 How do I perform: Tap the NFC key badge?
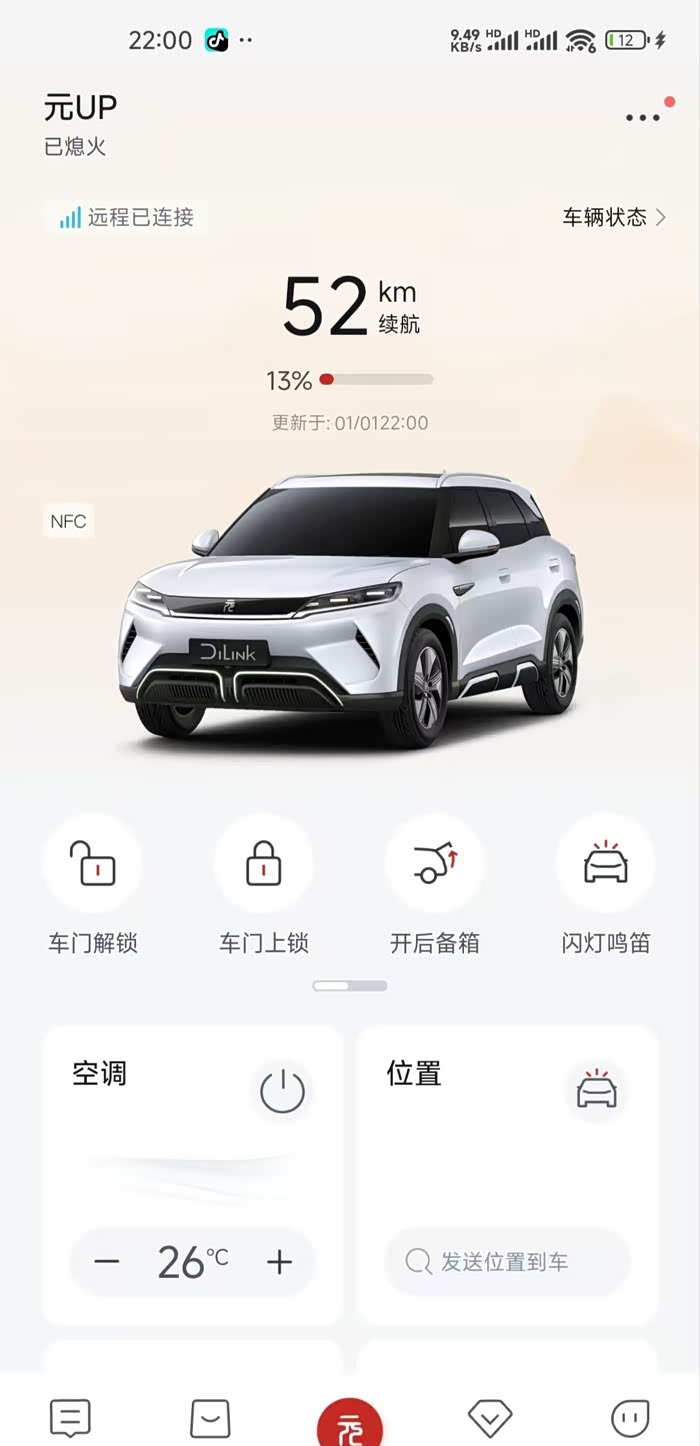[x=68, y=521]
